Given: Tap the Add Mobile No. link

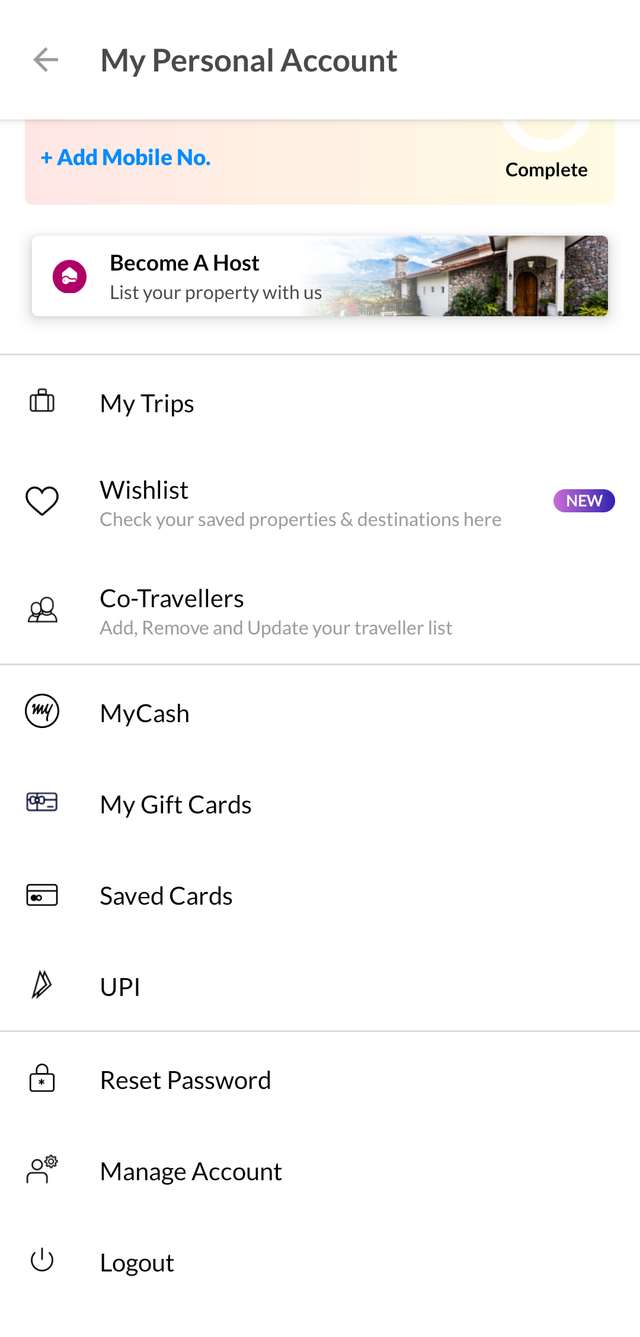Looking at the screenshot, I should pyautogui.click(x=125, y=158).
